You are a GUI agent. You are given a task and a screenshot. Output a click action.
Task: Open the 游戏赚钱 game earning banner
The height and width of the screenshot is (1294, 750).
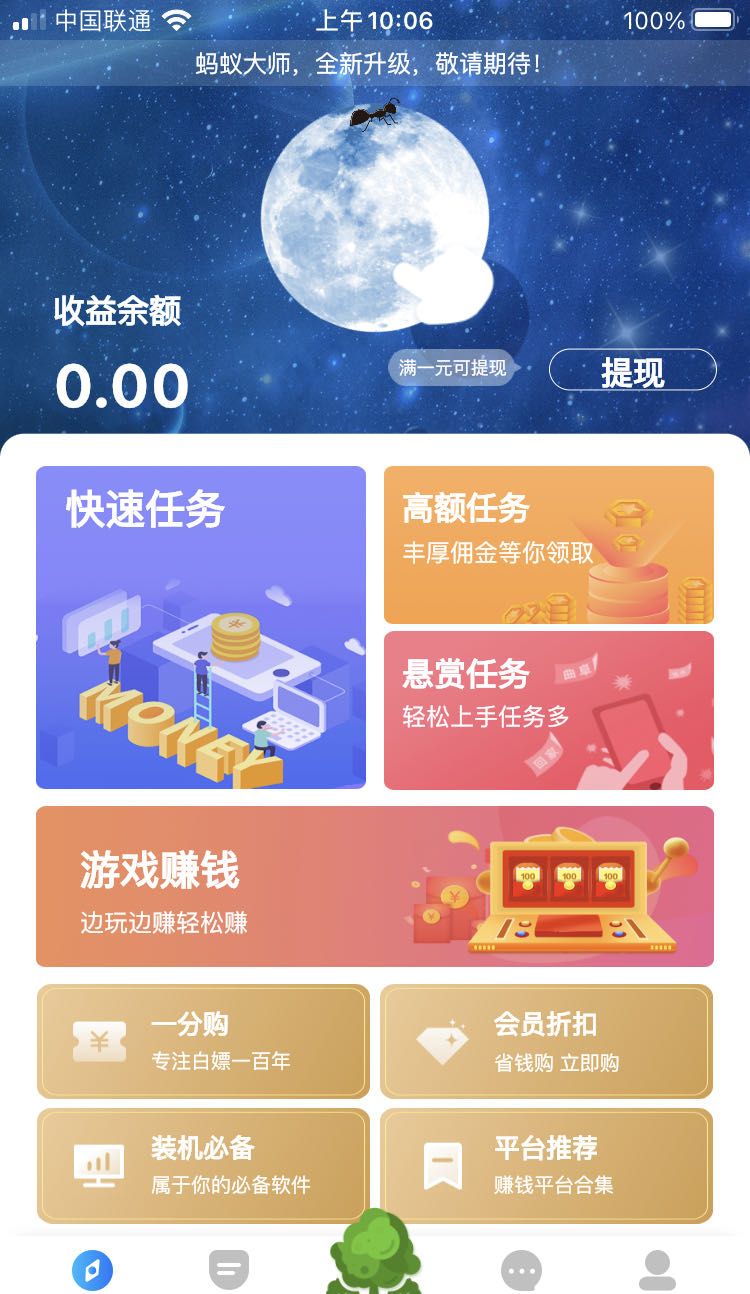click(x=374, y=886)
